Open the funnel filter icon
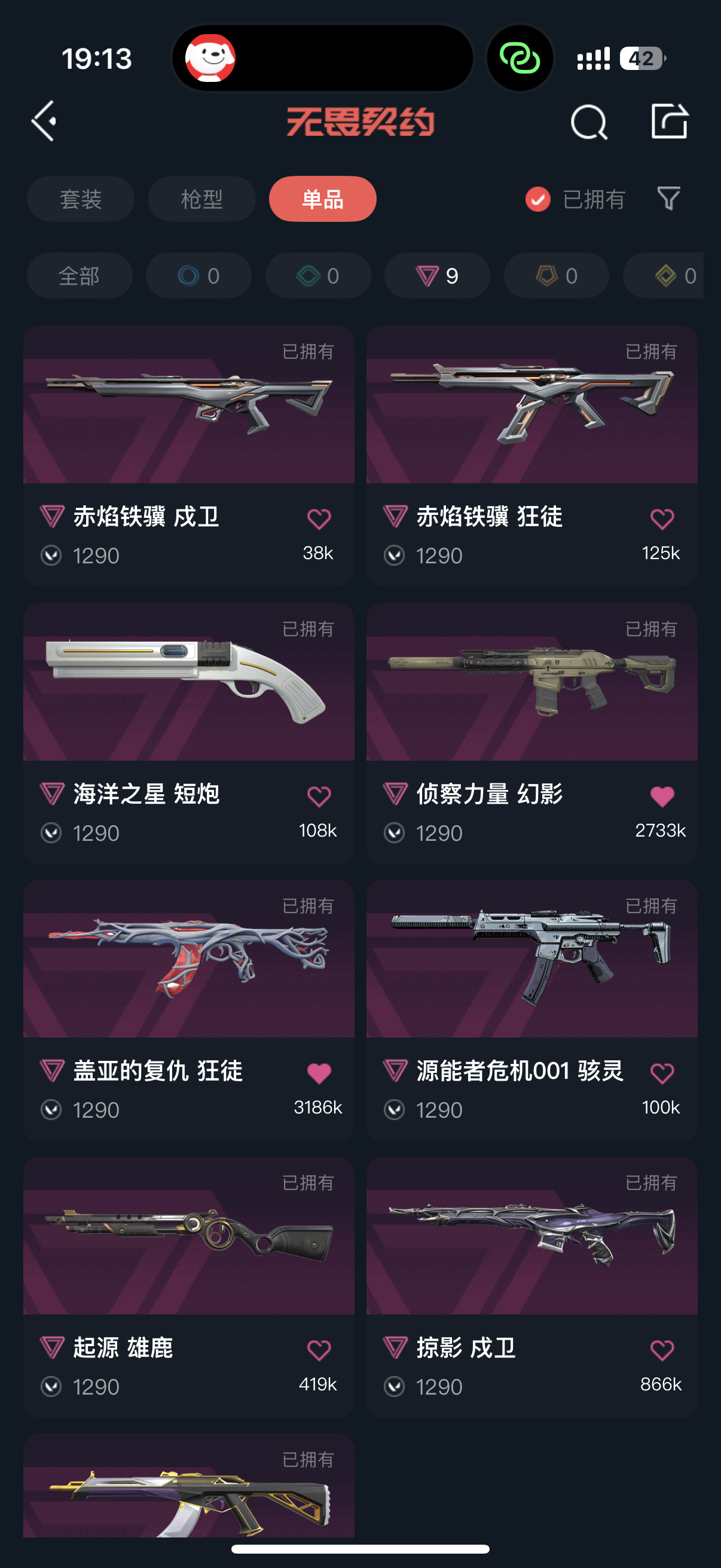Viewport: 721px width, 1568px height. click(x=668, y=199)
